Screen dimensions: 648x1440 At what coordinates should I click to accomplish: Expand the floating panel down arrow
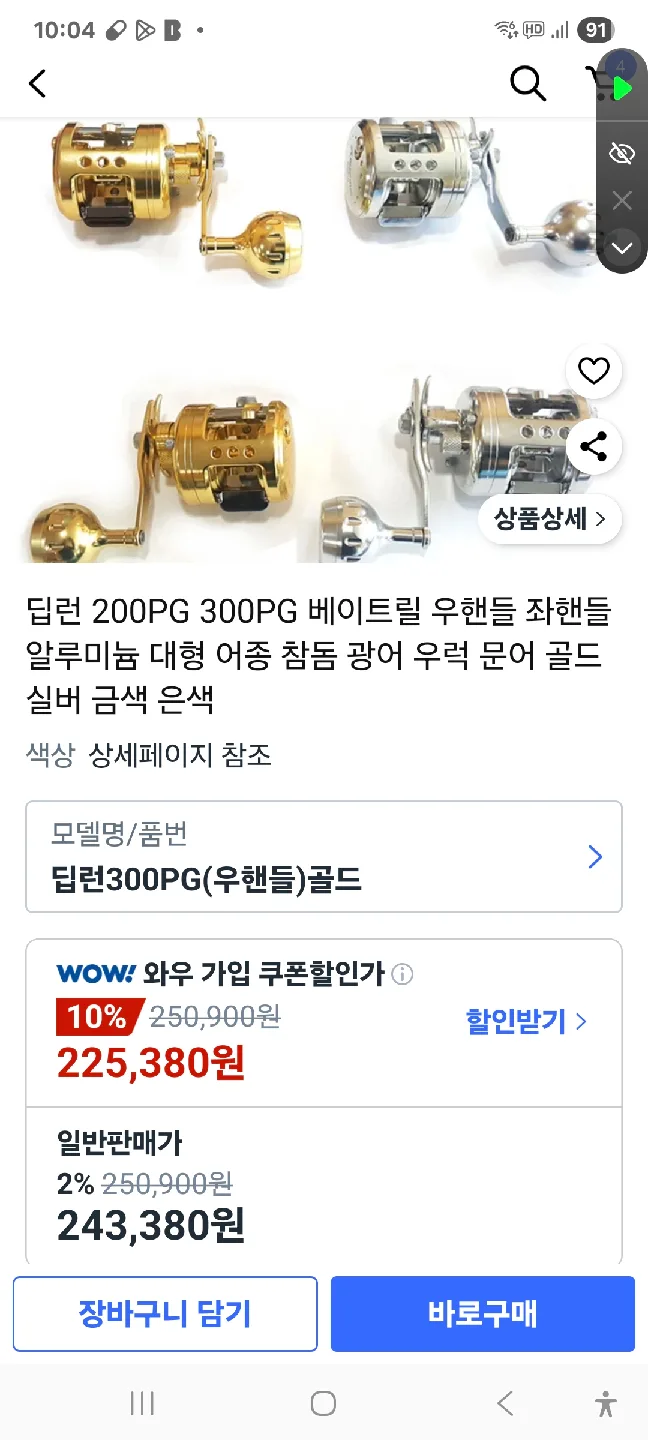coord(622,247)
